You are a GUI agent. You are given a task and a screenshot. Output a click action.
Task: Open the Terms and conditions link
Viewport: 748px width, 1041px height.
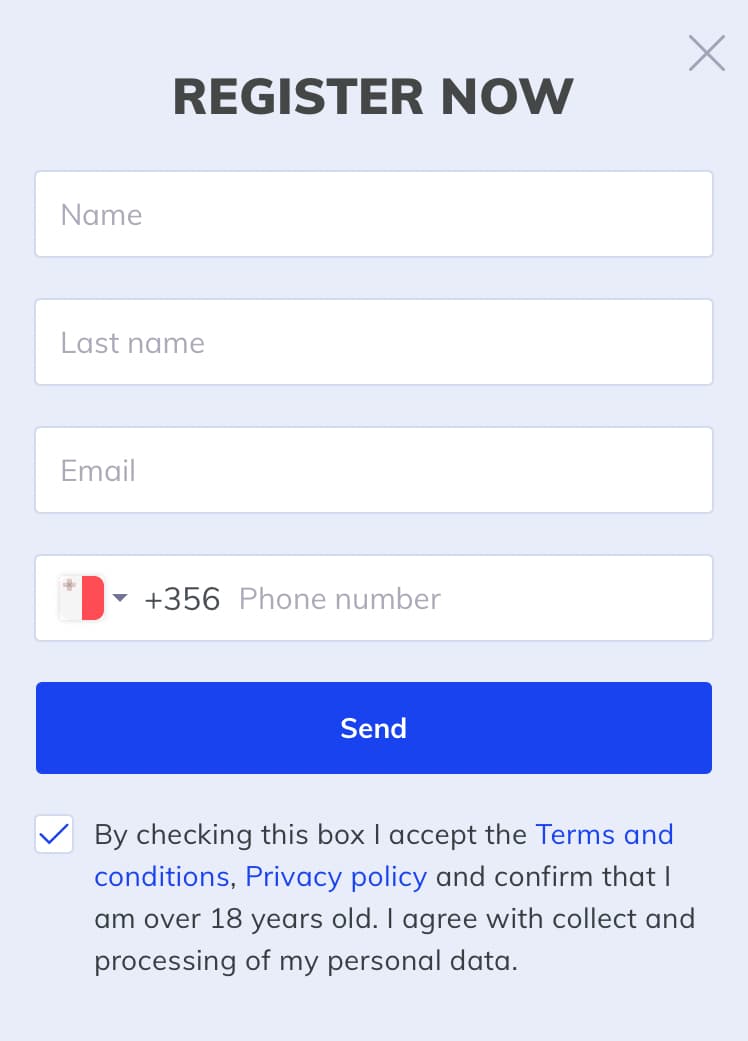[x=604, y=834]
